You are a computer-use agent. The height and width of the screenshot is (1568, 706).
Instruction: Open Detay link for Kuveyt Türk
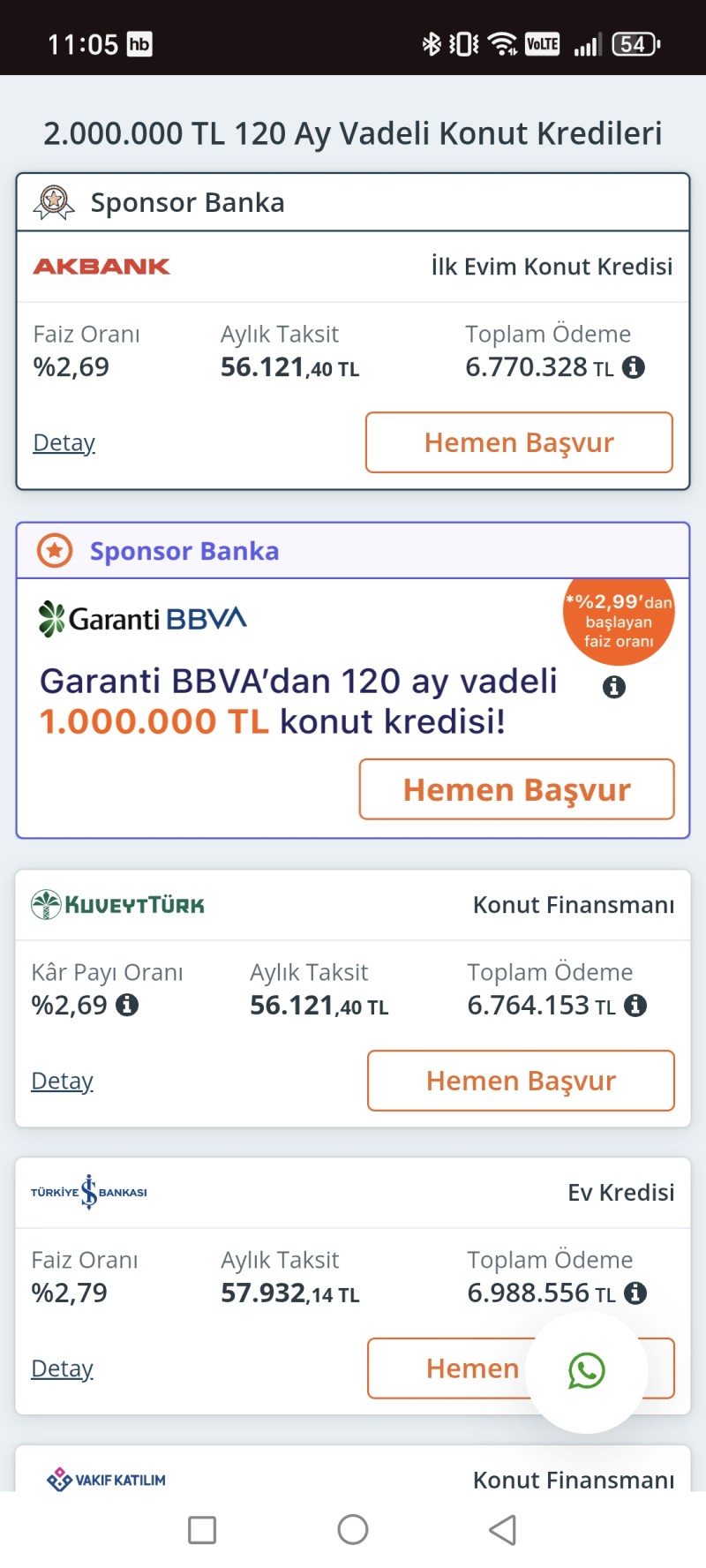(62, 1081)
